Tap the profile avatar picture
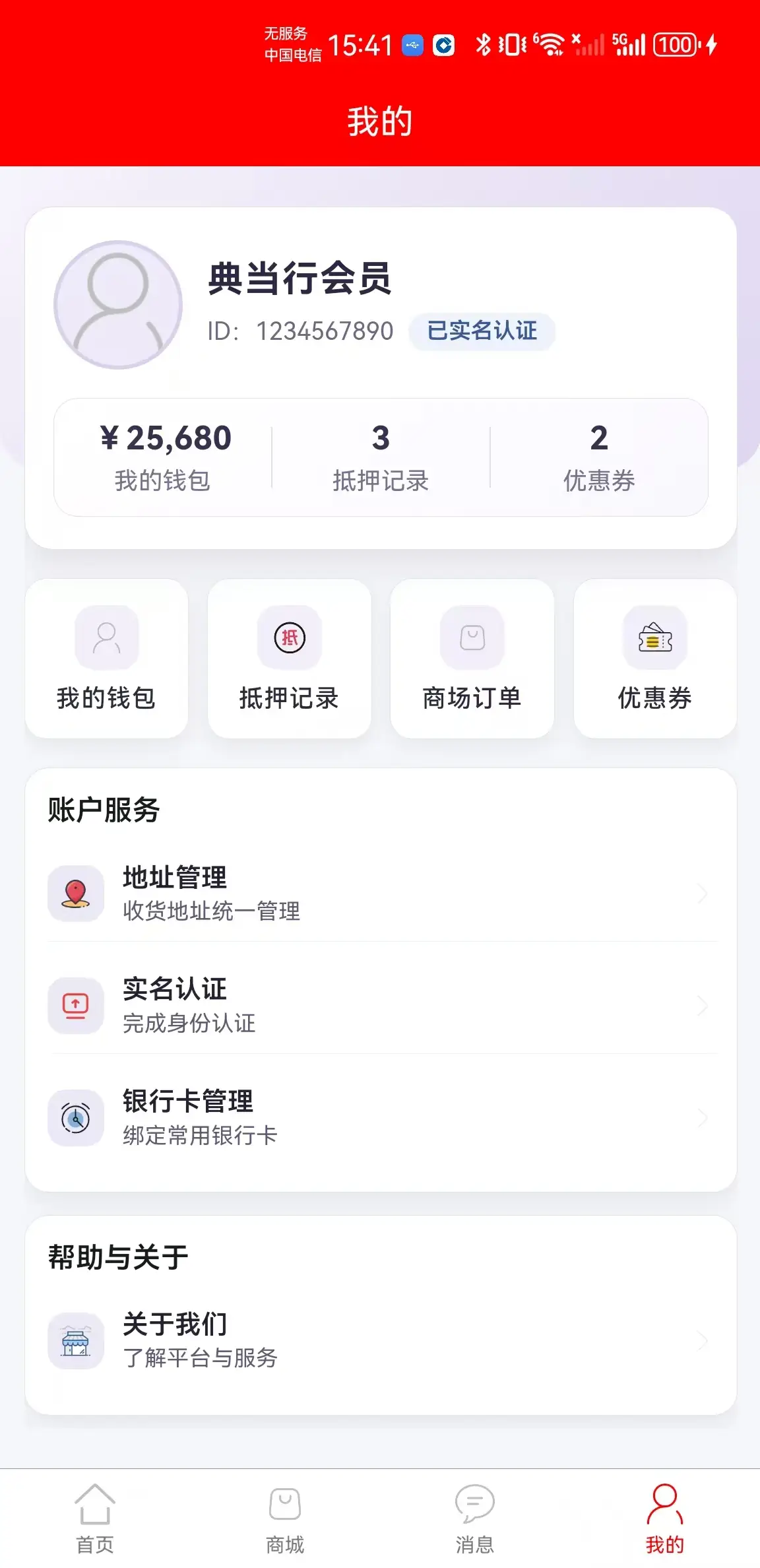Viewport: 760px width, 1568px height. click(118, 305)
